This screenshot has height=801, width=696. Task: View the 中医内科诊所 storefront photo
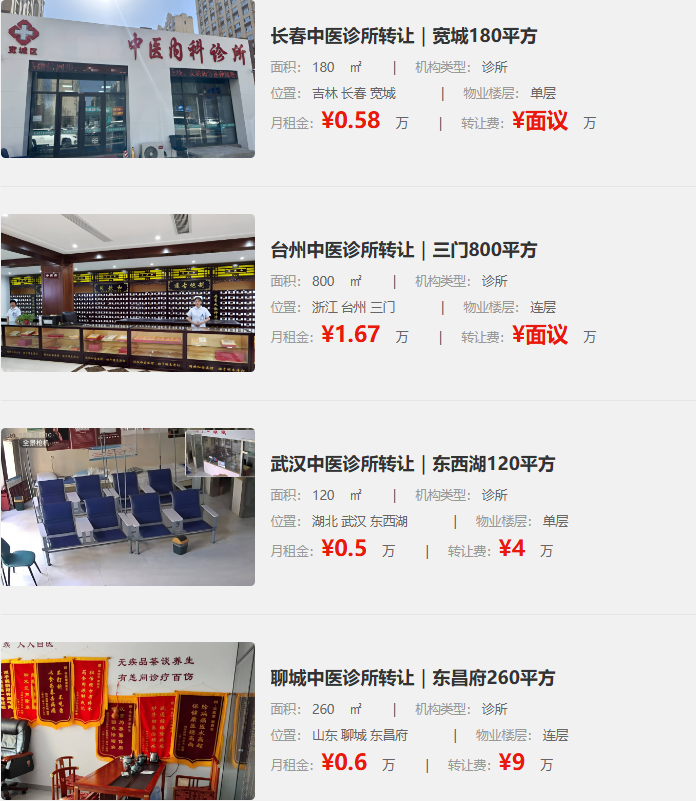pyautogui.click(x=128, y=79)
